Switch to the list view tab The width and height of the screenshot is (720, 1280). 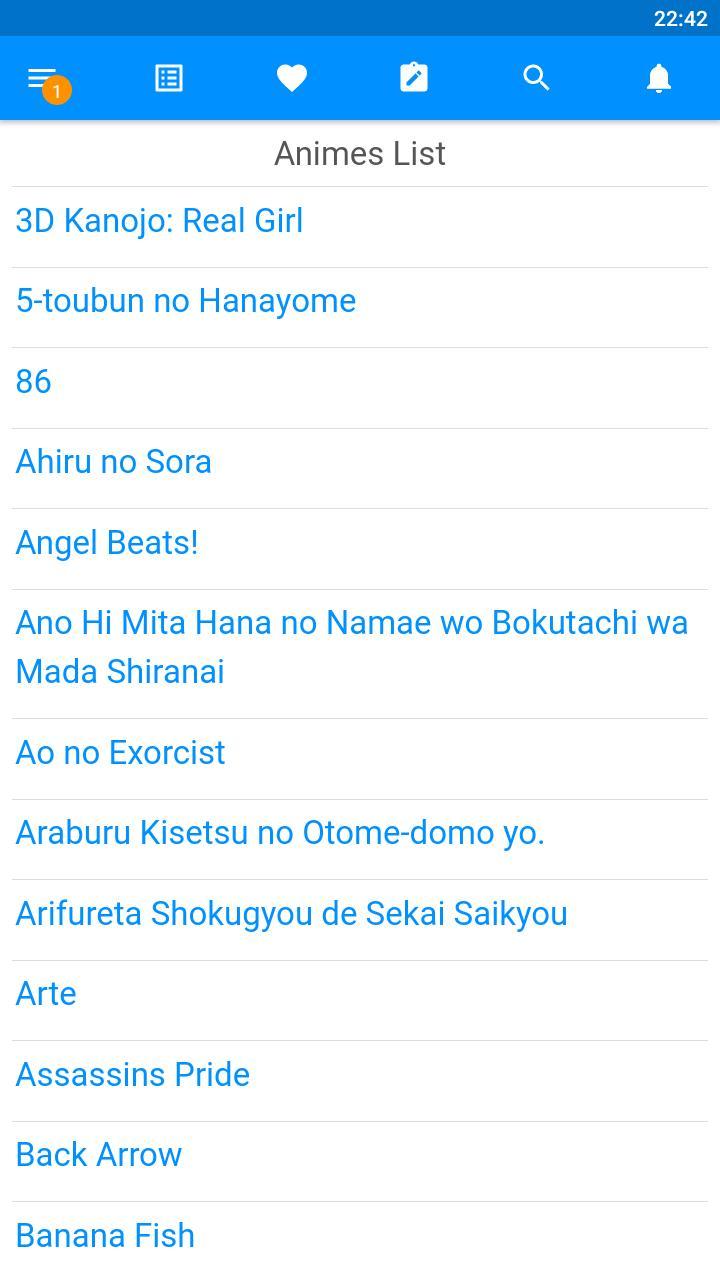(168, 78)
